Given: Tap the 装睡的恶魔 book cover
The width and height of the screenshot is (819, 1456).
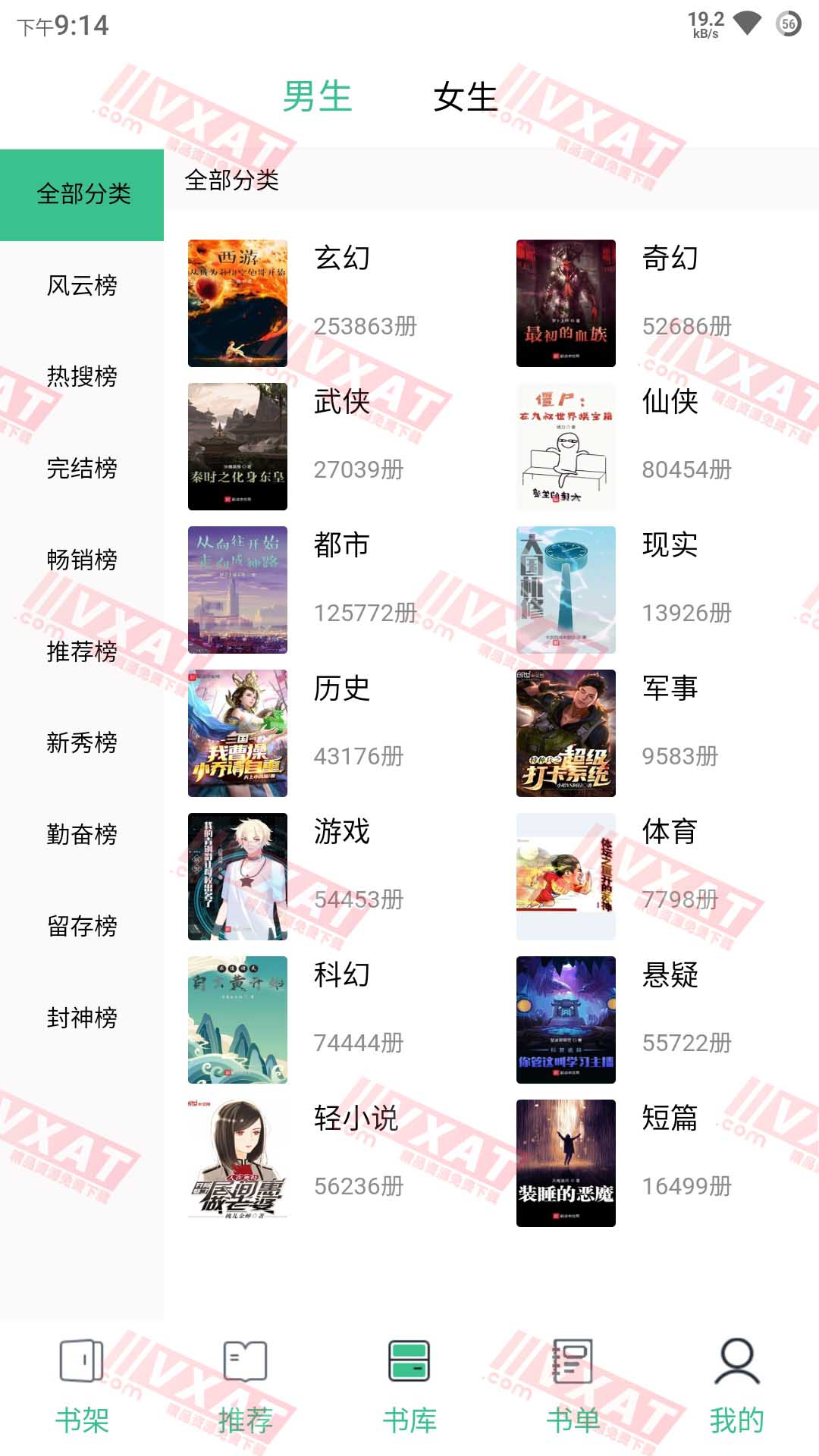Looking at the screenshot, I should [565, 1163].
